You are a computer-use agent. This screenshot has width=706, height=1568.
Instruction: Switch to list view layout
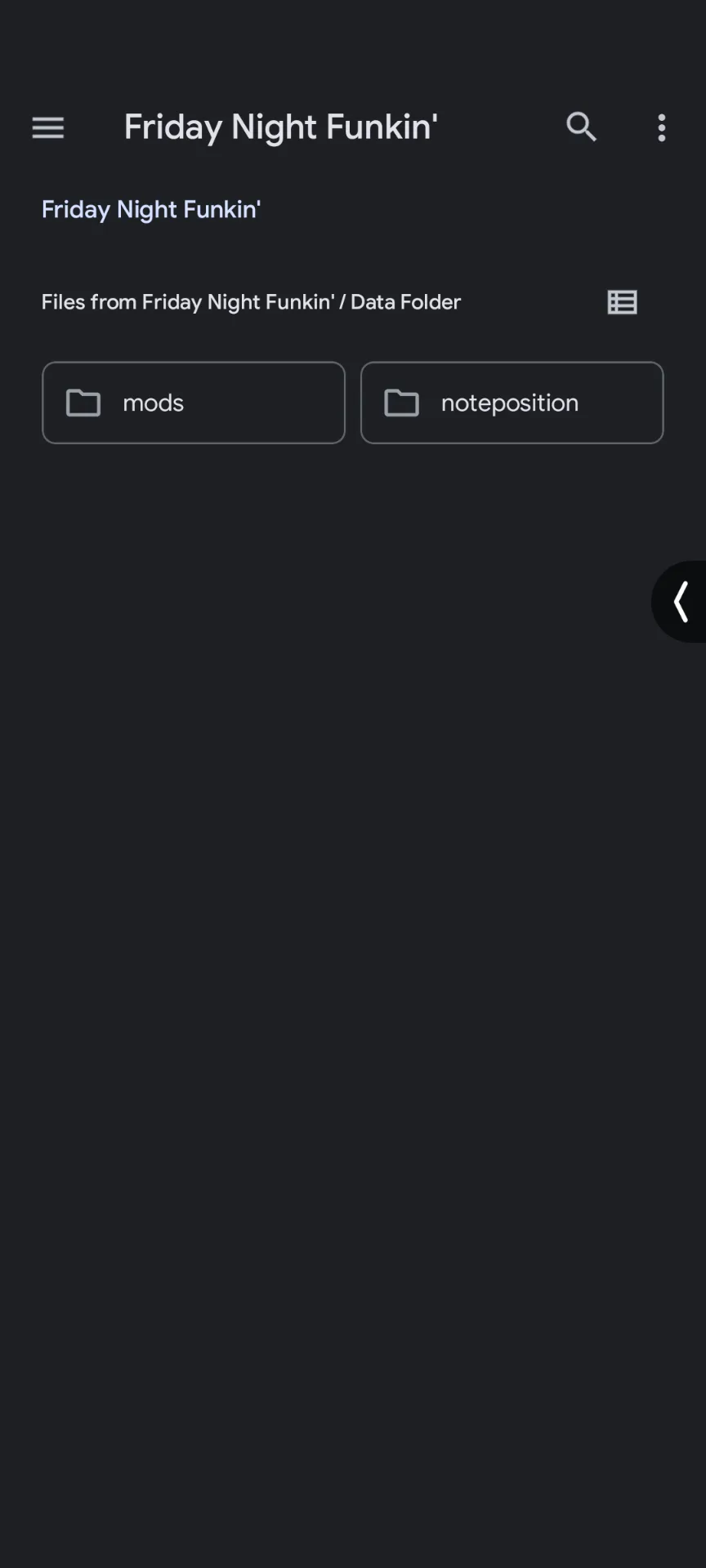pyautogui.click(x=623, y=302)
